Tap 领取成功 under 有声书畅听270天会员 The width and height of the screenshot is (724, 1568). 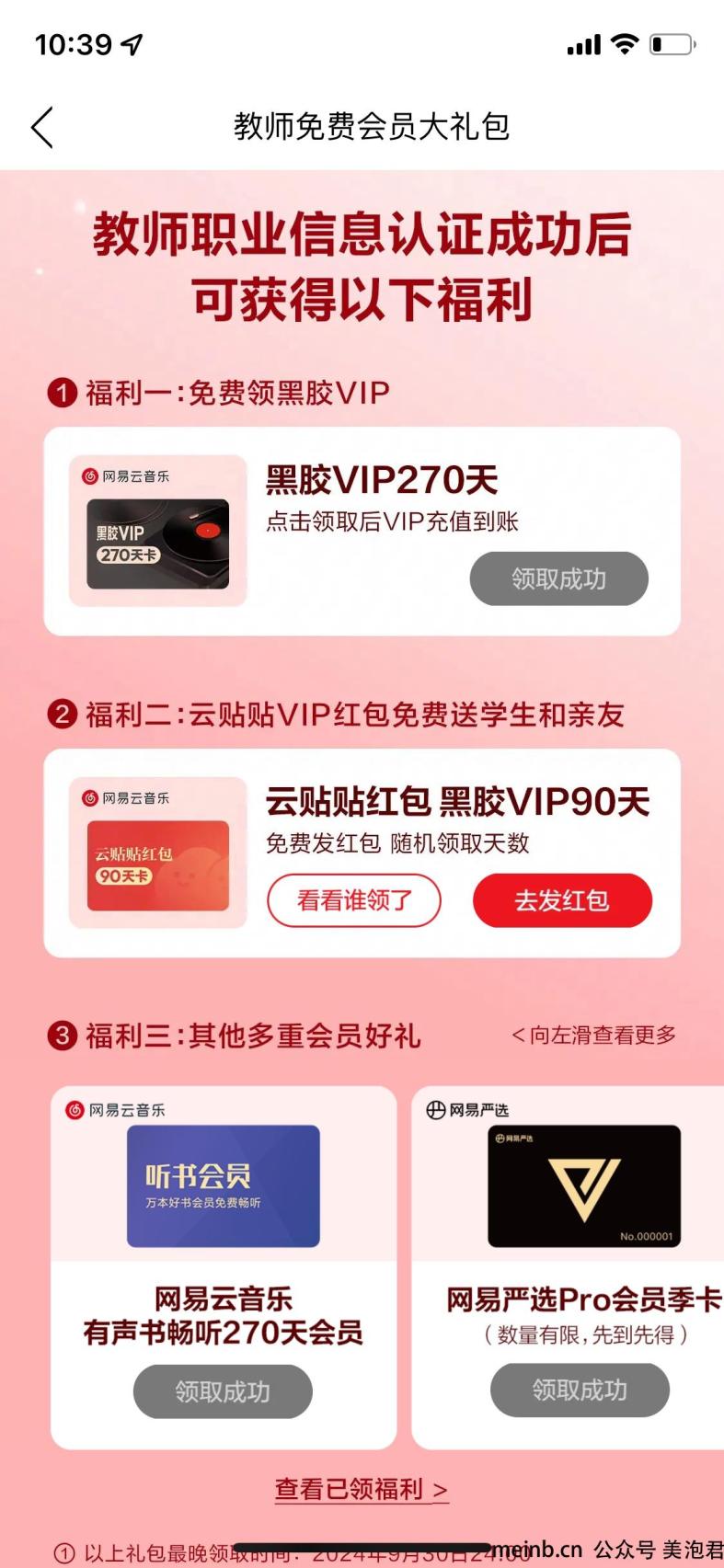pos(223,1391)
